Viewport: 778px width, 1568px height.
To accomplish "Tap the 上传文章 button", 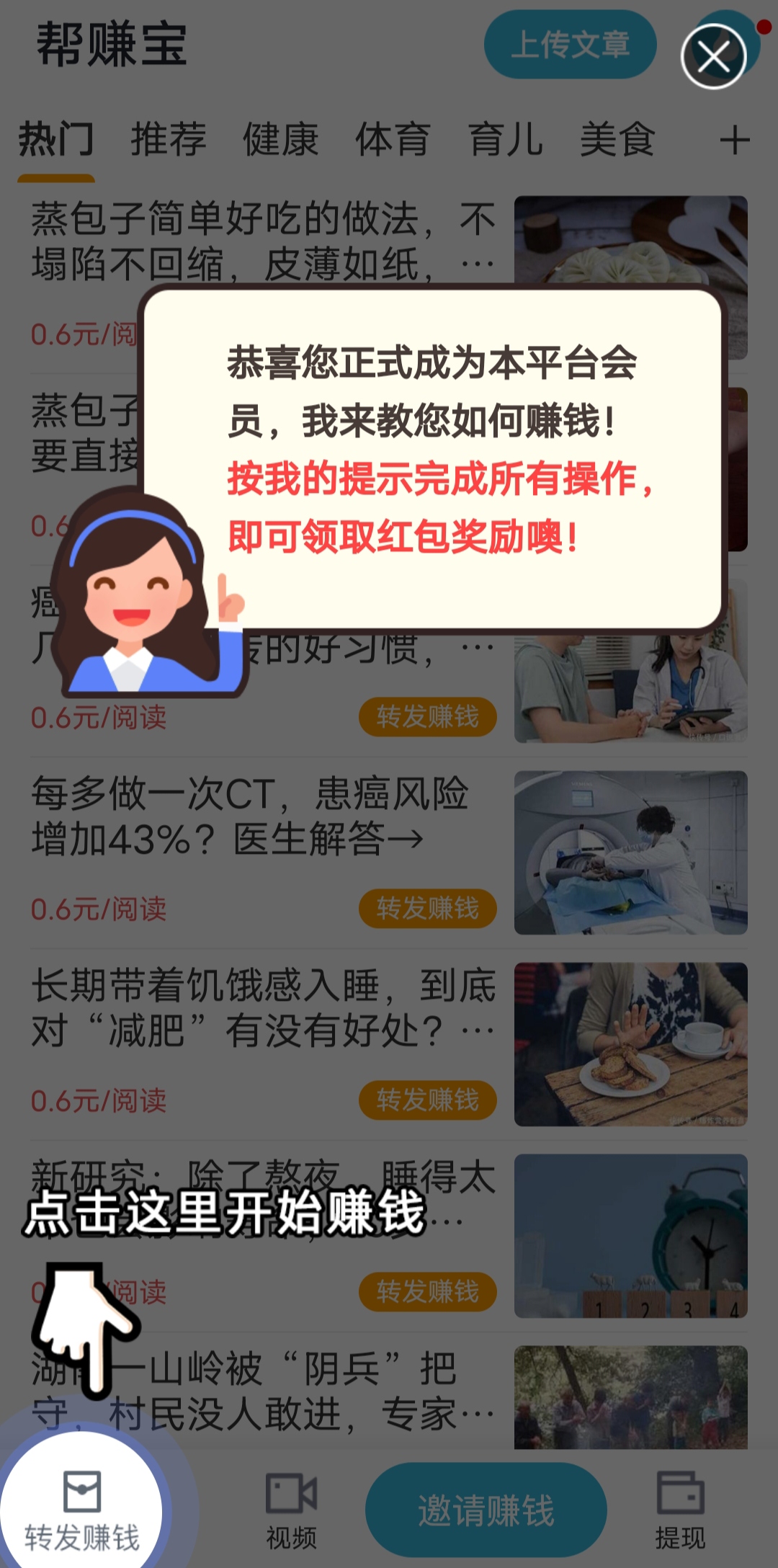I will tap(570, 45).
